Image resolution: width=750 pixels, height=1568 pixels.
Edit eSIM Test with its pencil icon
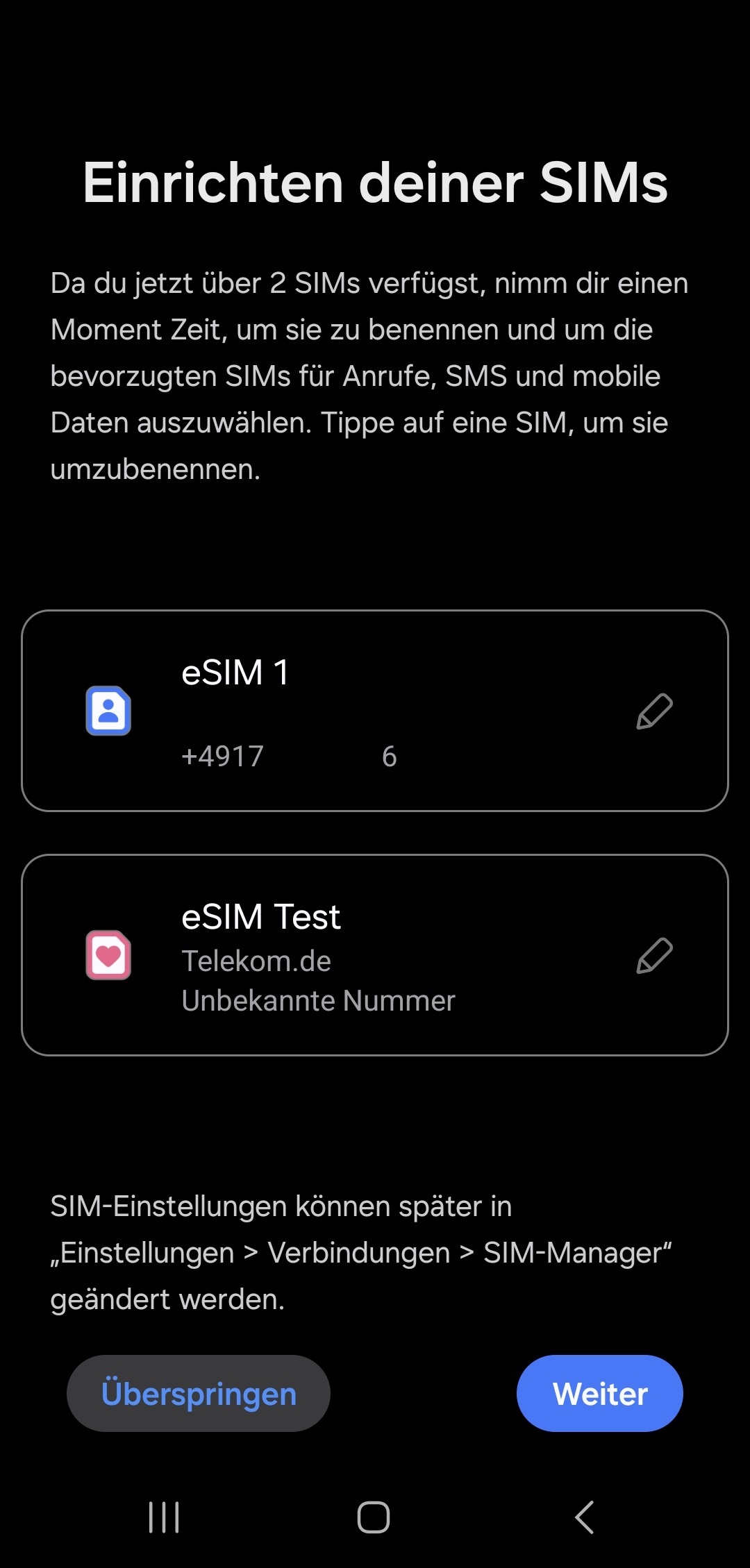point(654,956)
